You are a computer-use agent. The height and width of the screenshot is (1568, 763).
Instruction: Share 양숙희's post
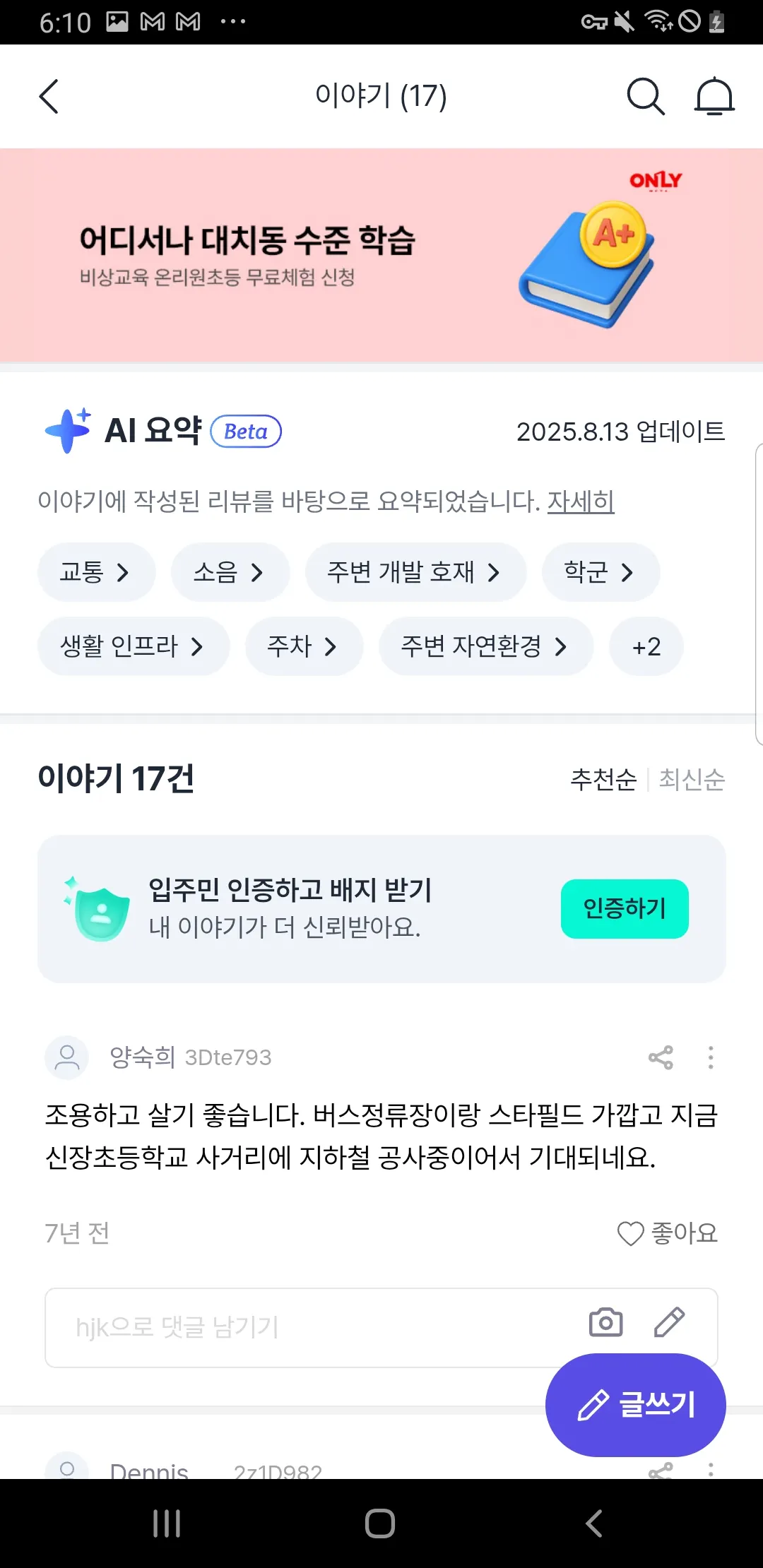(x=661, y=1057)
